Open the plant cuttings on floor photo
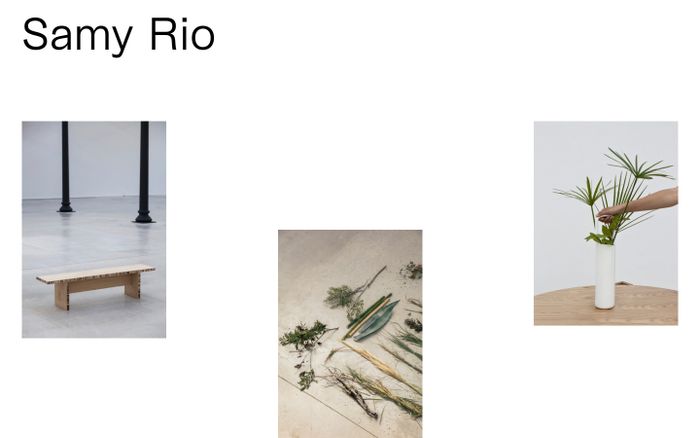Screen dimensions: 700x438 click(x=350, y=333)
